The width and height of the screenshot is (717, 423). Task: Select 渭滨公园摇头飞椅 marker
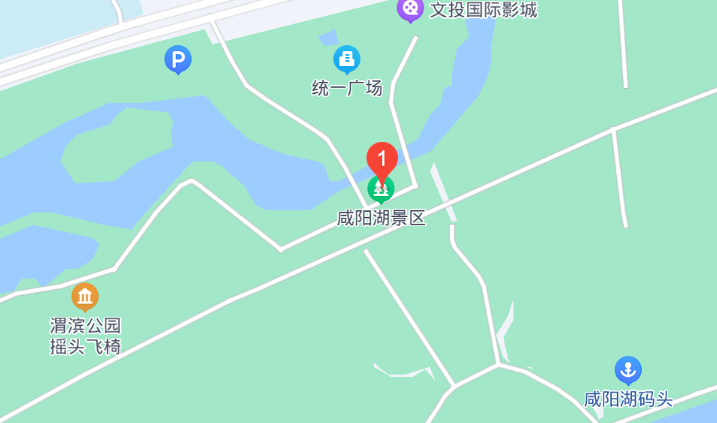pyautogui.click(x=85, y=297)
